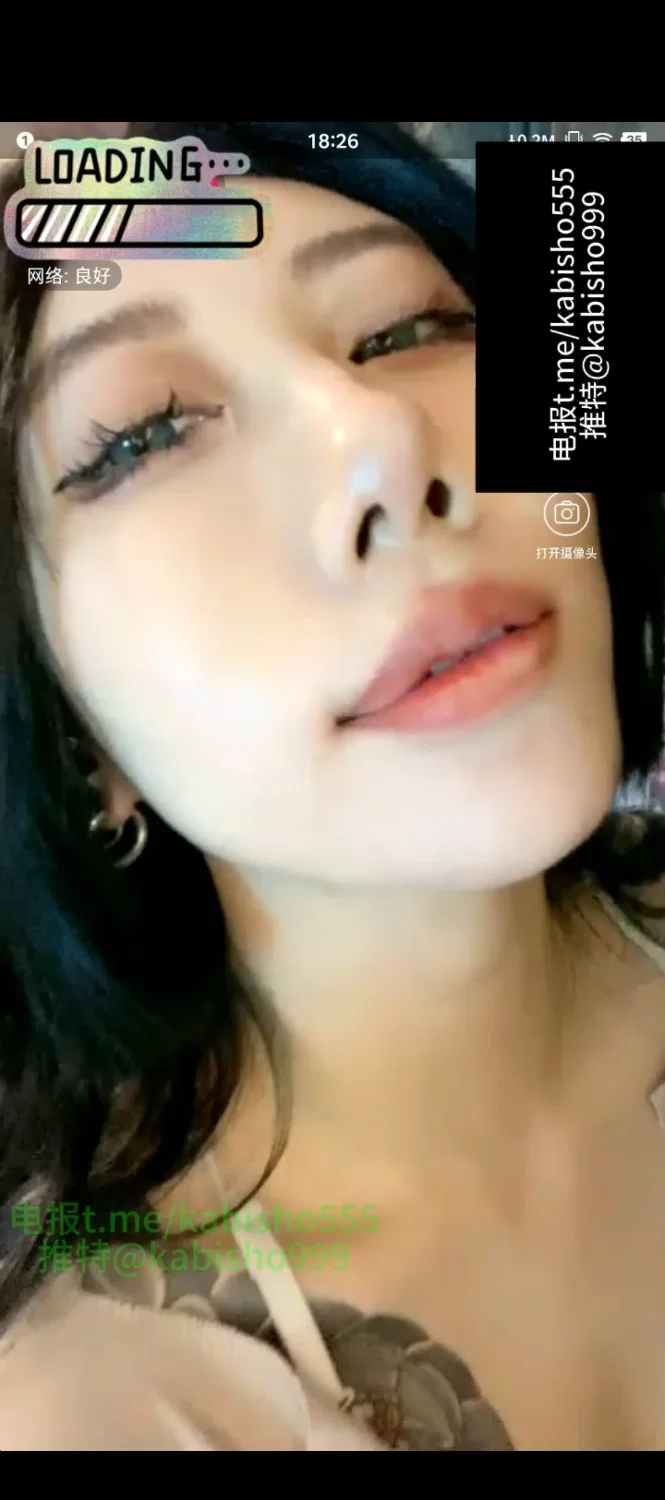Tap the 打开摄像头 camera button
Image resolution: width=665 pixels, height=1500 pixels.
coord(566,514)
